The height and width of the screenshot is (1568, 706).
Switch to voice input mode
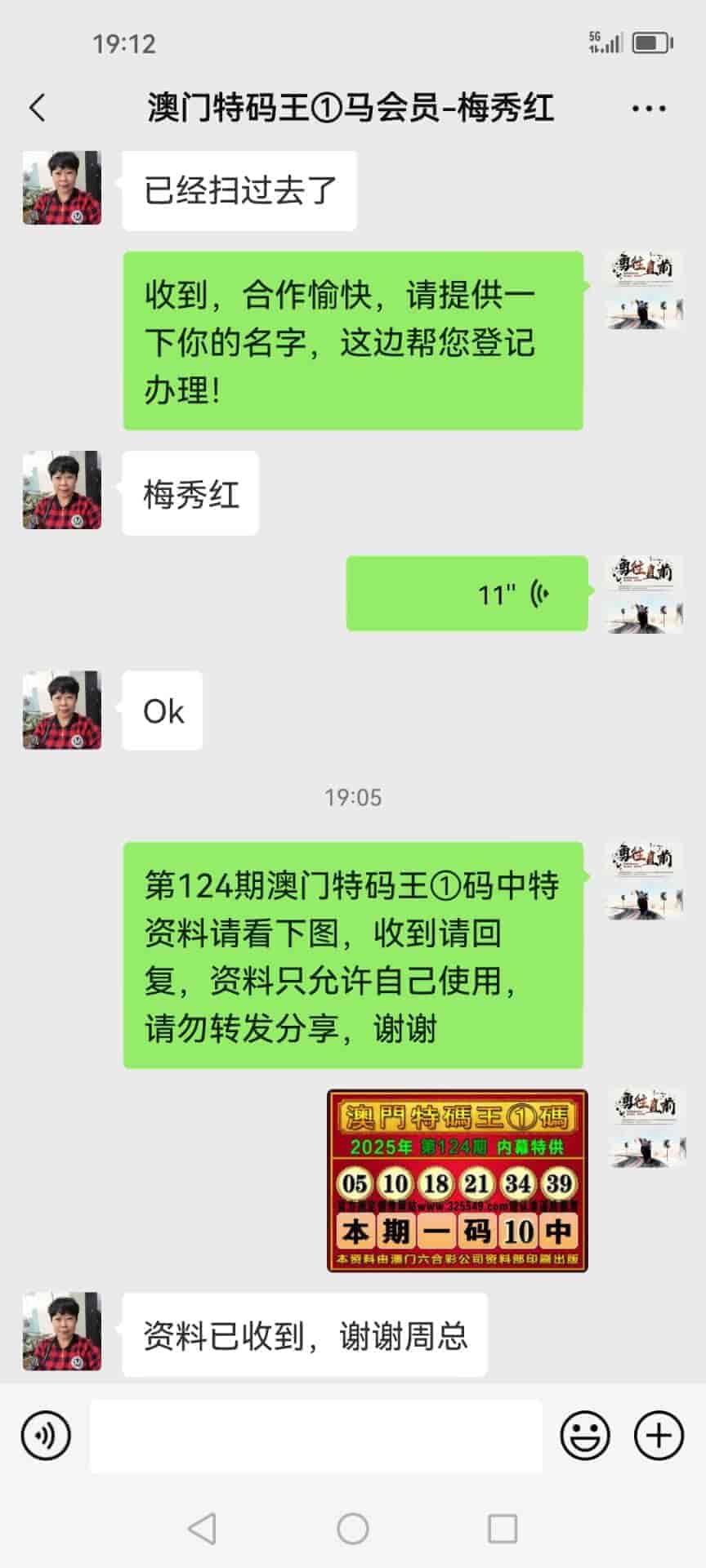[x=46, y=1435]
